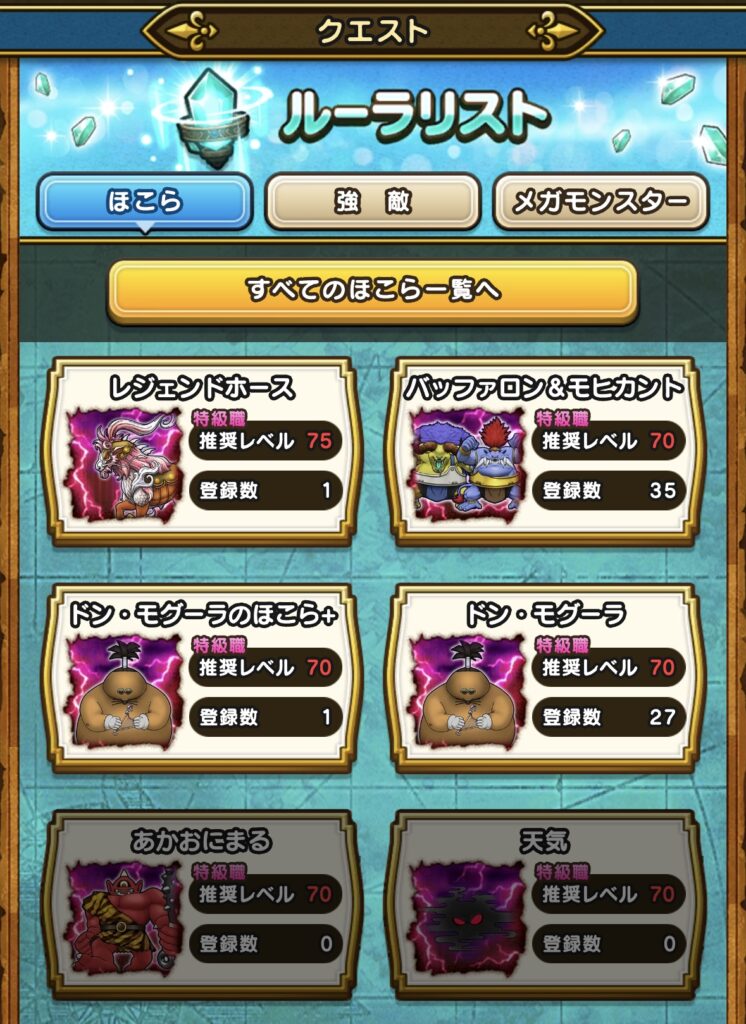
Task: Switch to the 強敵 tab
Action: click(373, 201)
